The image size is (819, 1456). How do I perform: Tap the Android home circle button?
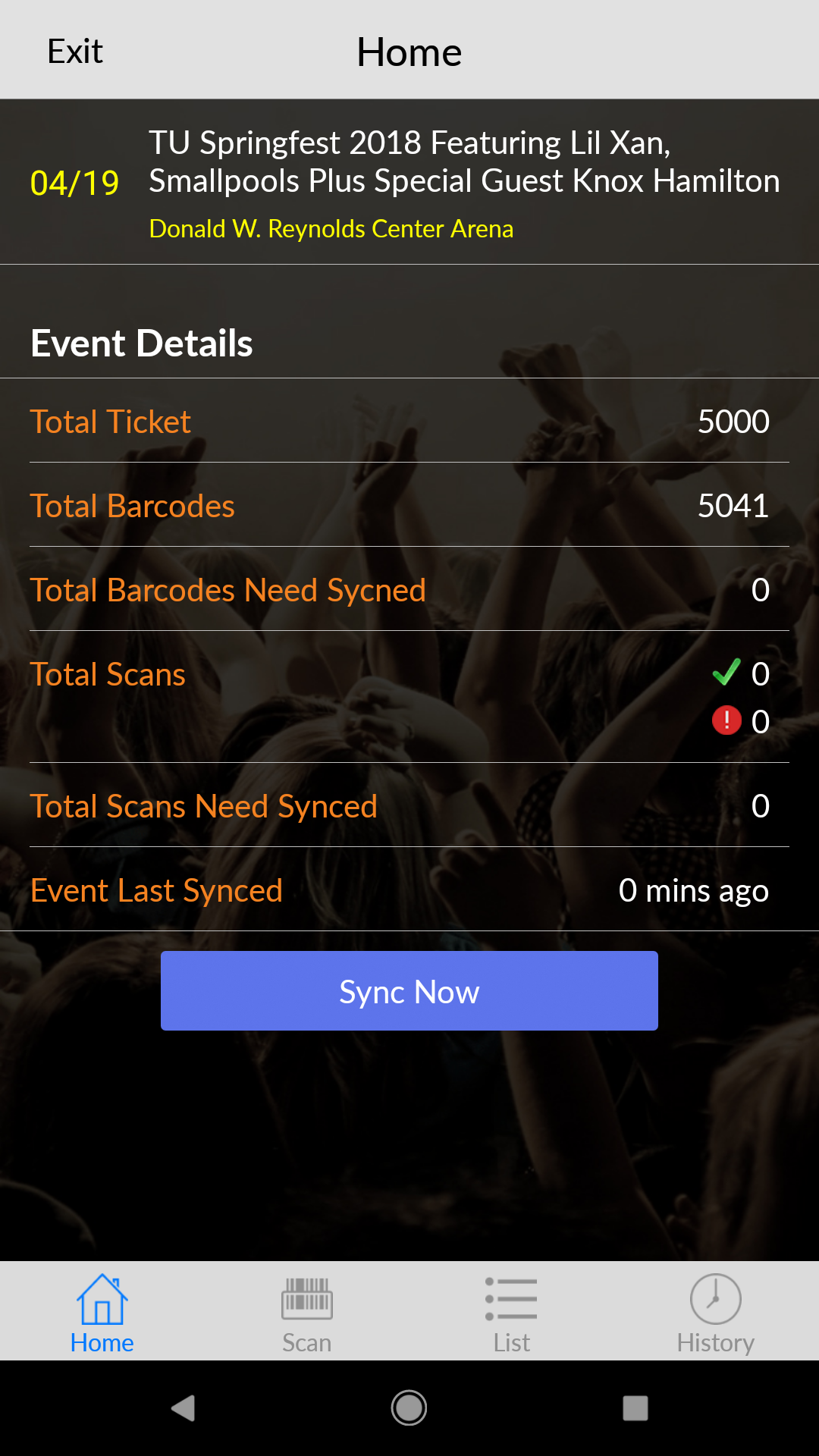409,1408
